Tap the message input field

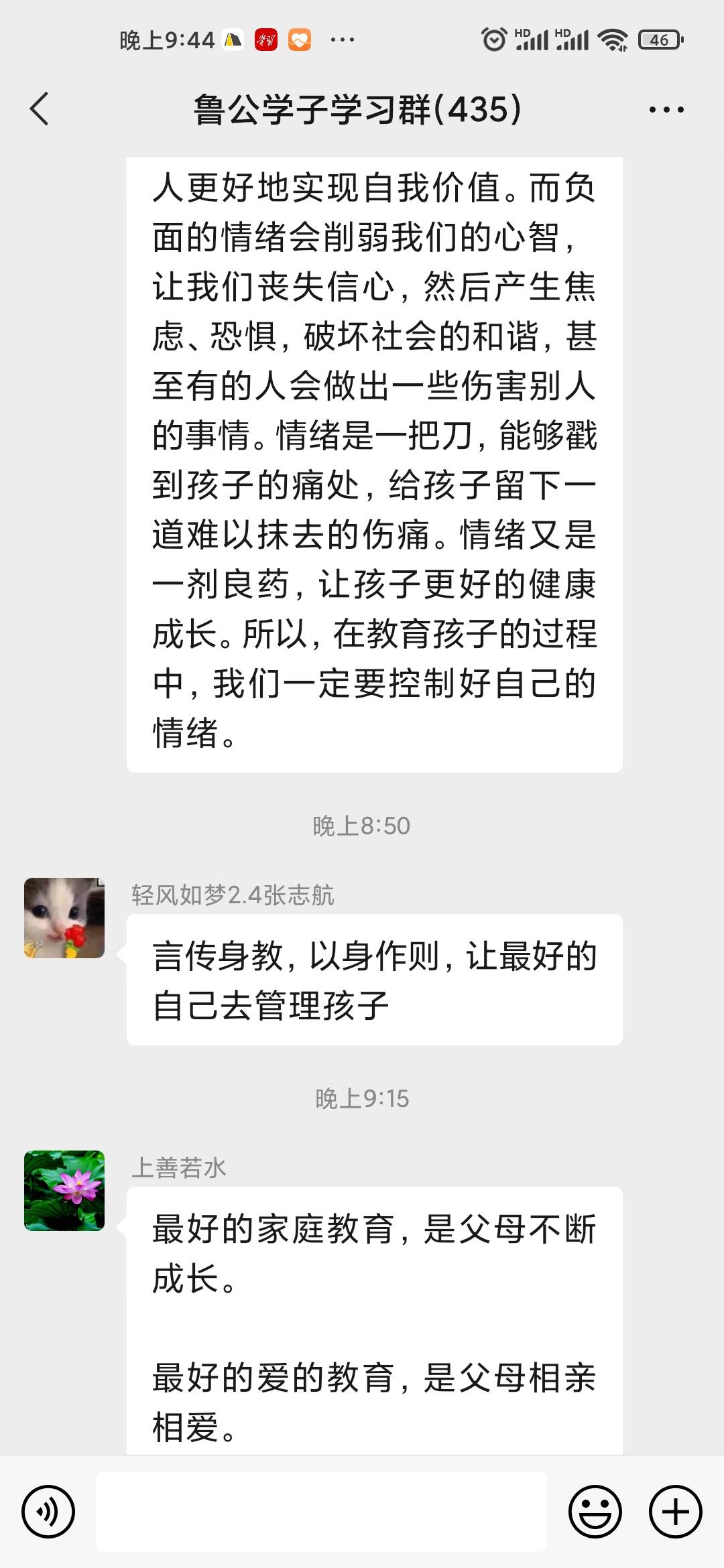pyautogui.click(x=322, y=1511)
